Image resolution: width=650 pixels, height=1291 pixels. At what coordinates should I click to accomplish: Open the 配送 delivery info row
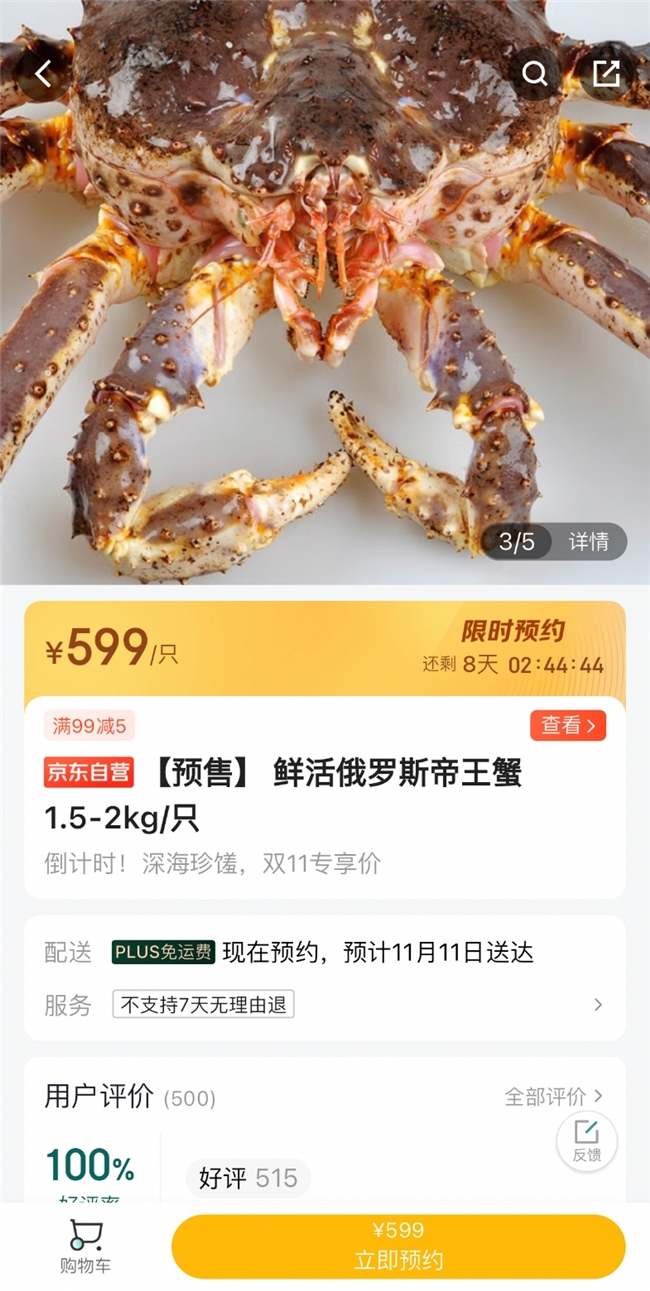coord(325,952)
